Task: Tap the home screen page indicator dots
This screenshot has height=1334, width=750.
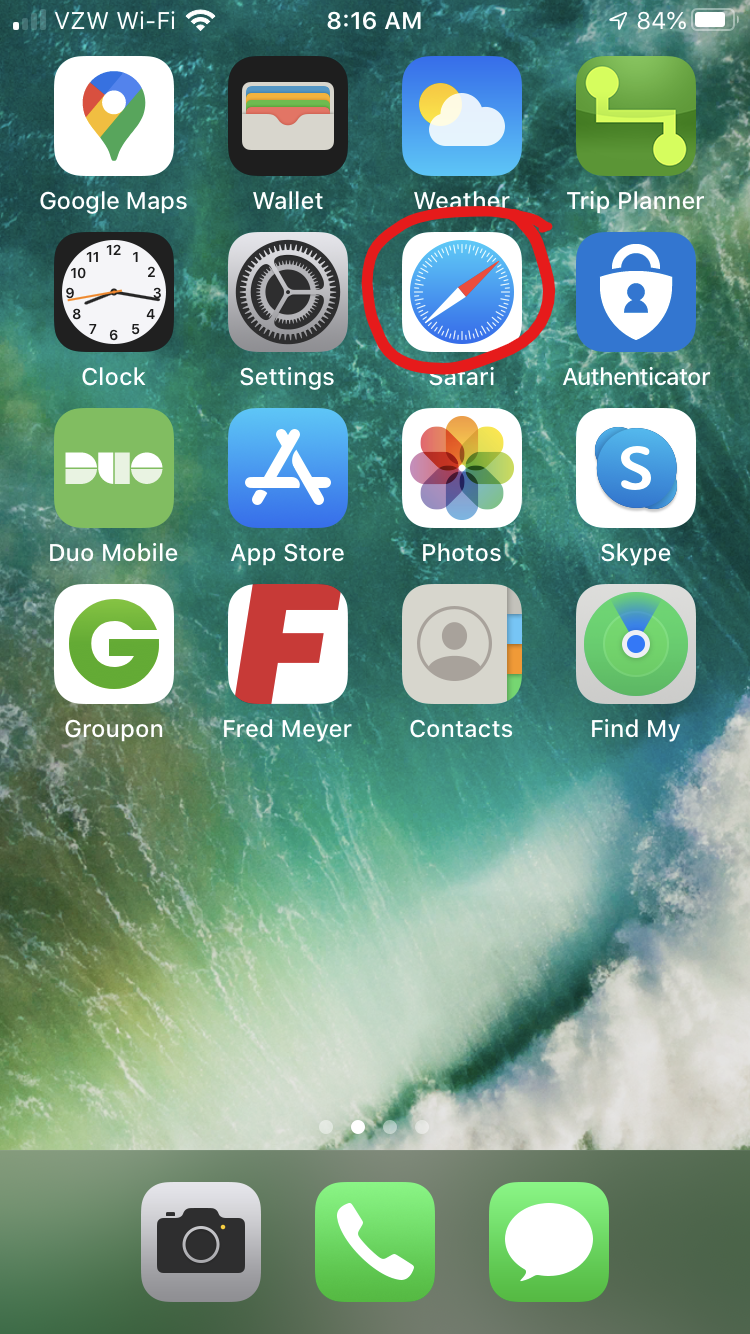Action: pos(374,1127)
